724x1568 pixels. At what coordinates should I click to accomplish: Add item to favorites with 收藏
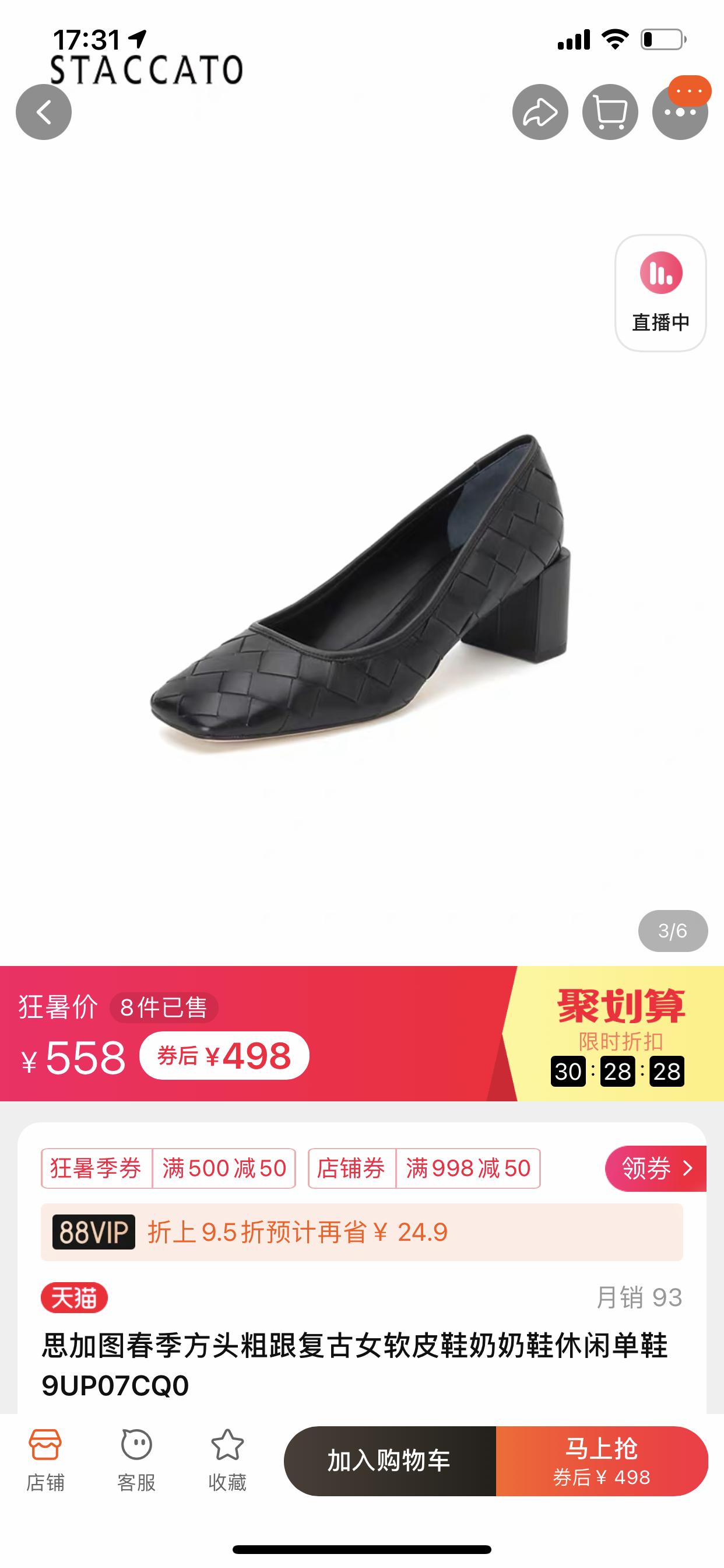[x=227, y=1460]
